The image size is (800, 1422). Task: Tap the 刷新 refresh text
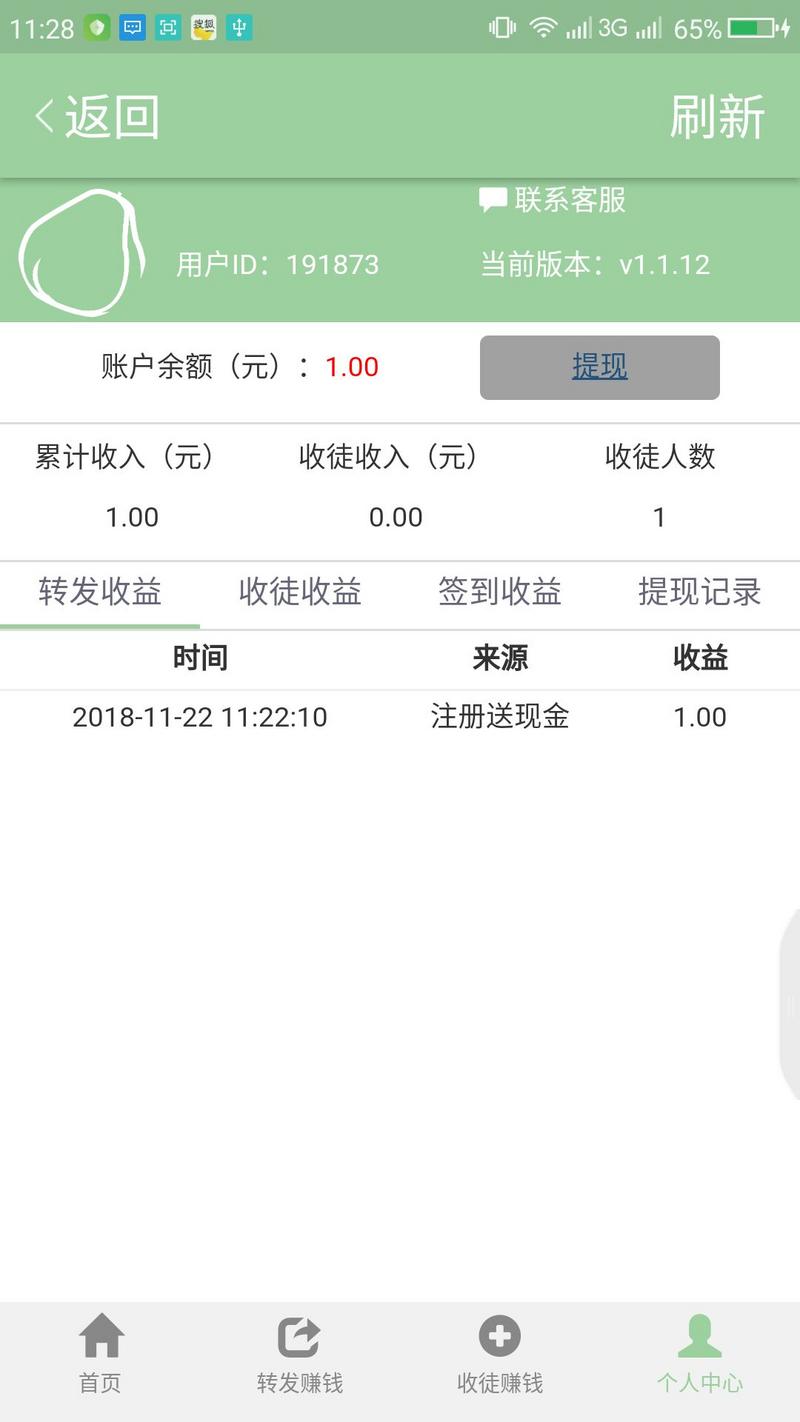(x=719, y=115)
